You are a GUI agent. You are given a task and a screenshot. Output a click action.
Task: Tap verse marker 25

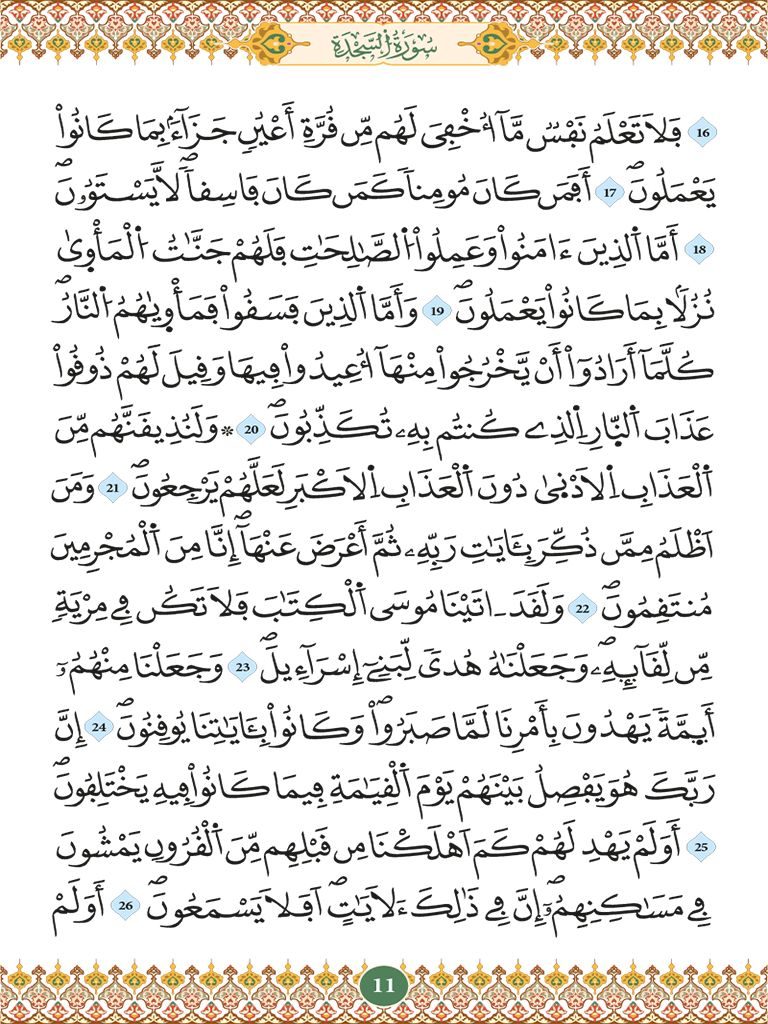[x=701, y=847]
